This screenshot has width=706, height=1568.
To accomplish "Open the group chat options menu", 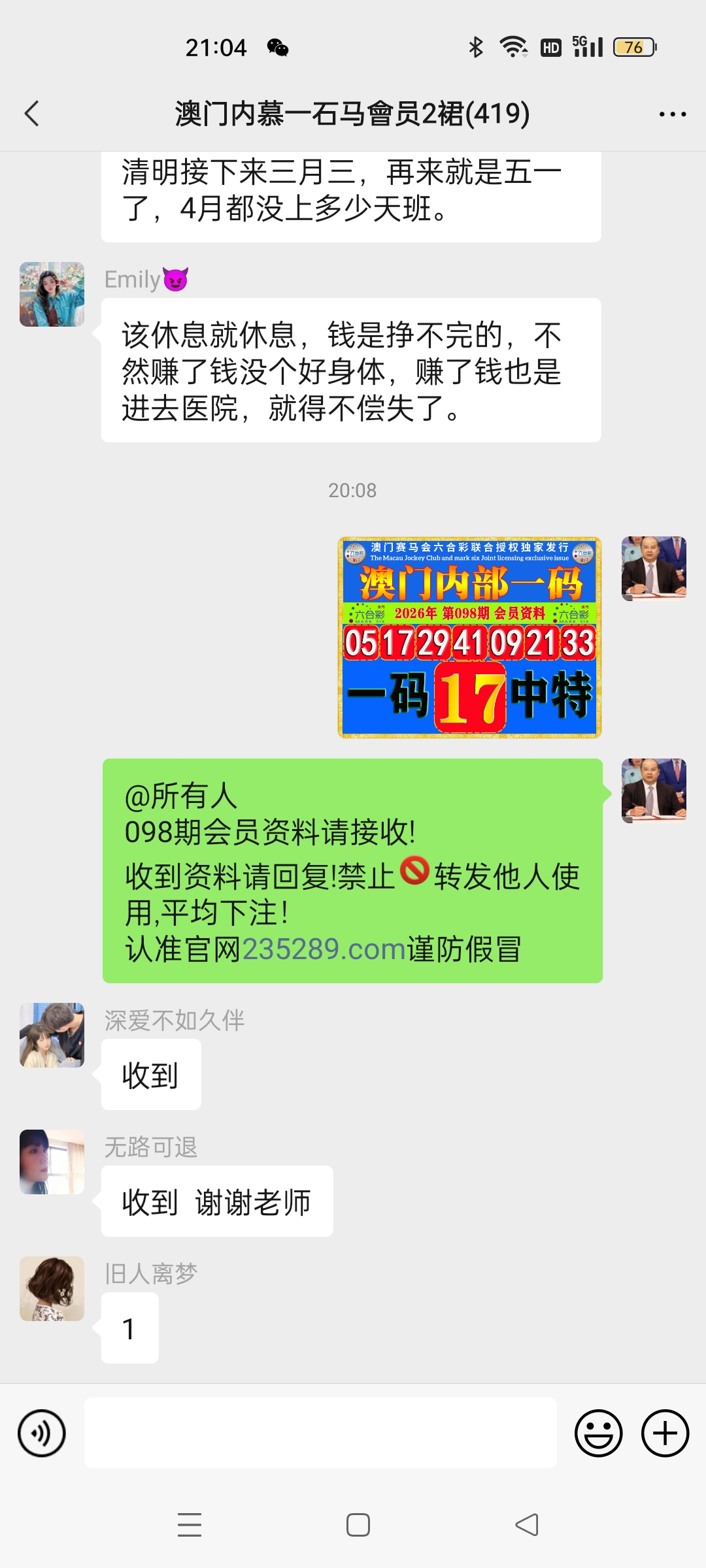I will [x=672, y=114].
